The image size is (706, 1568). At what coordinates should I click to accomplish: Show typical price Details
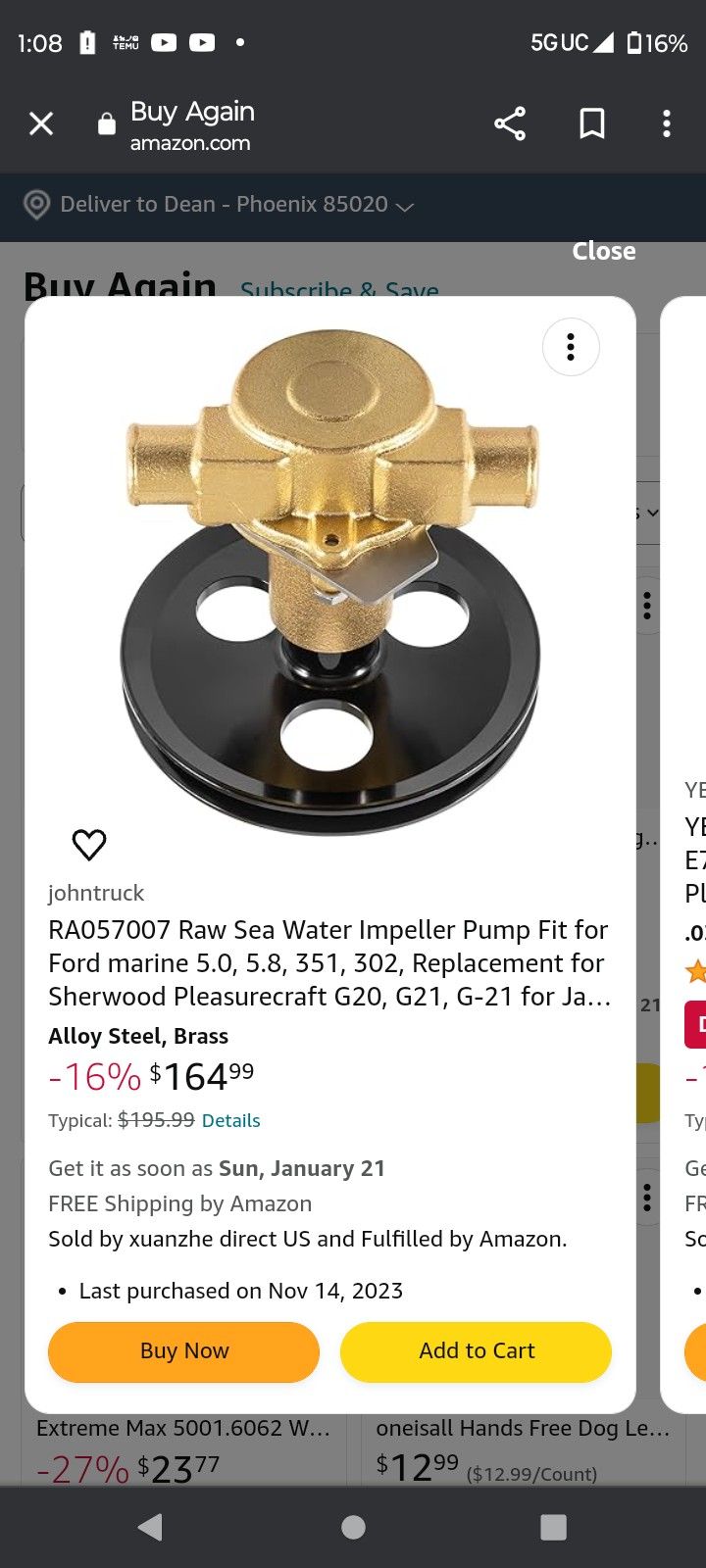pos(230,1120)
